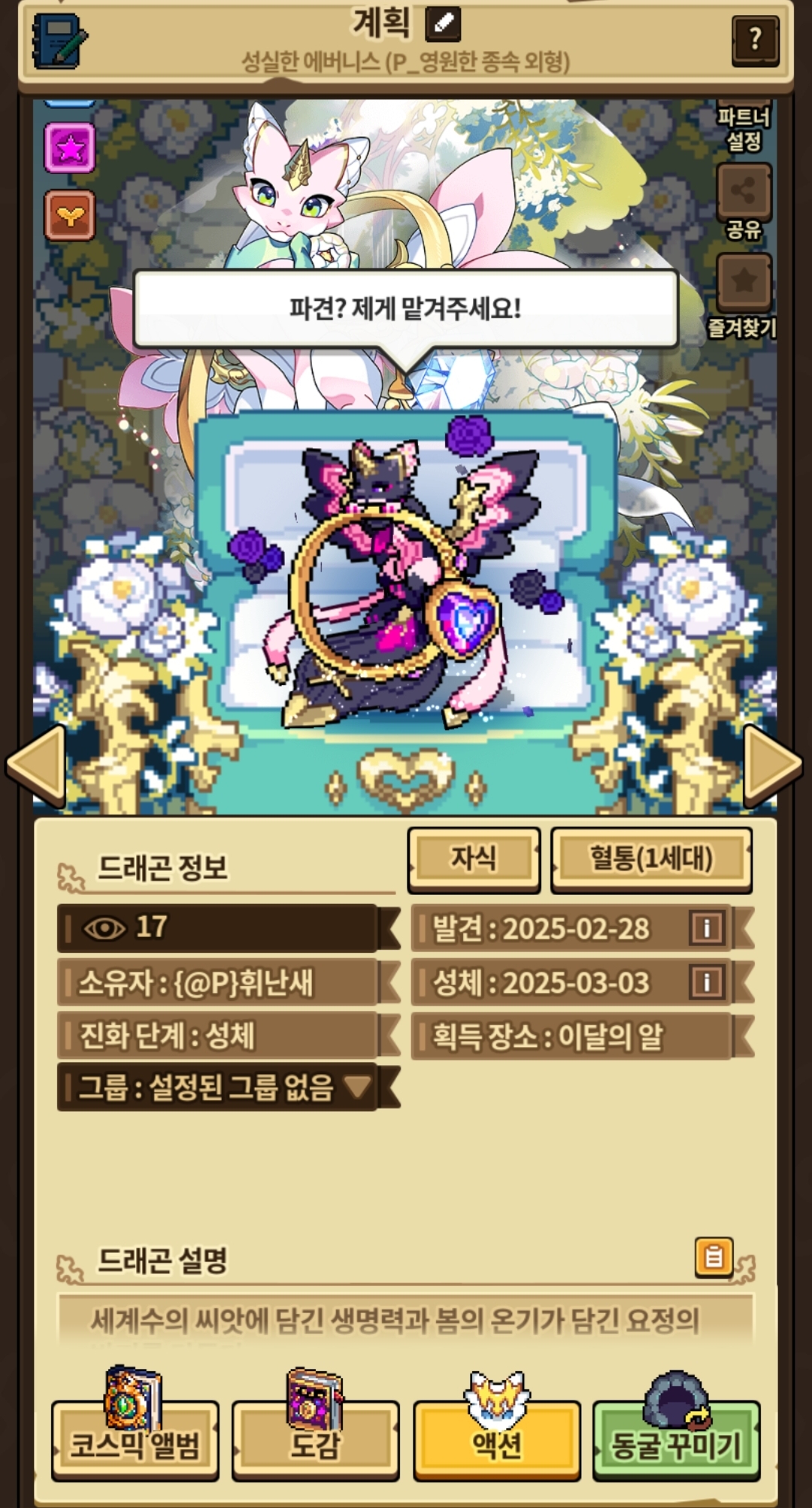This screenshot has height=1508, width=812.
Task: Show info for 발견 date
Action: pyautogui.click(x=706, y=928)
